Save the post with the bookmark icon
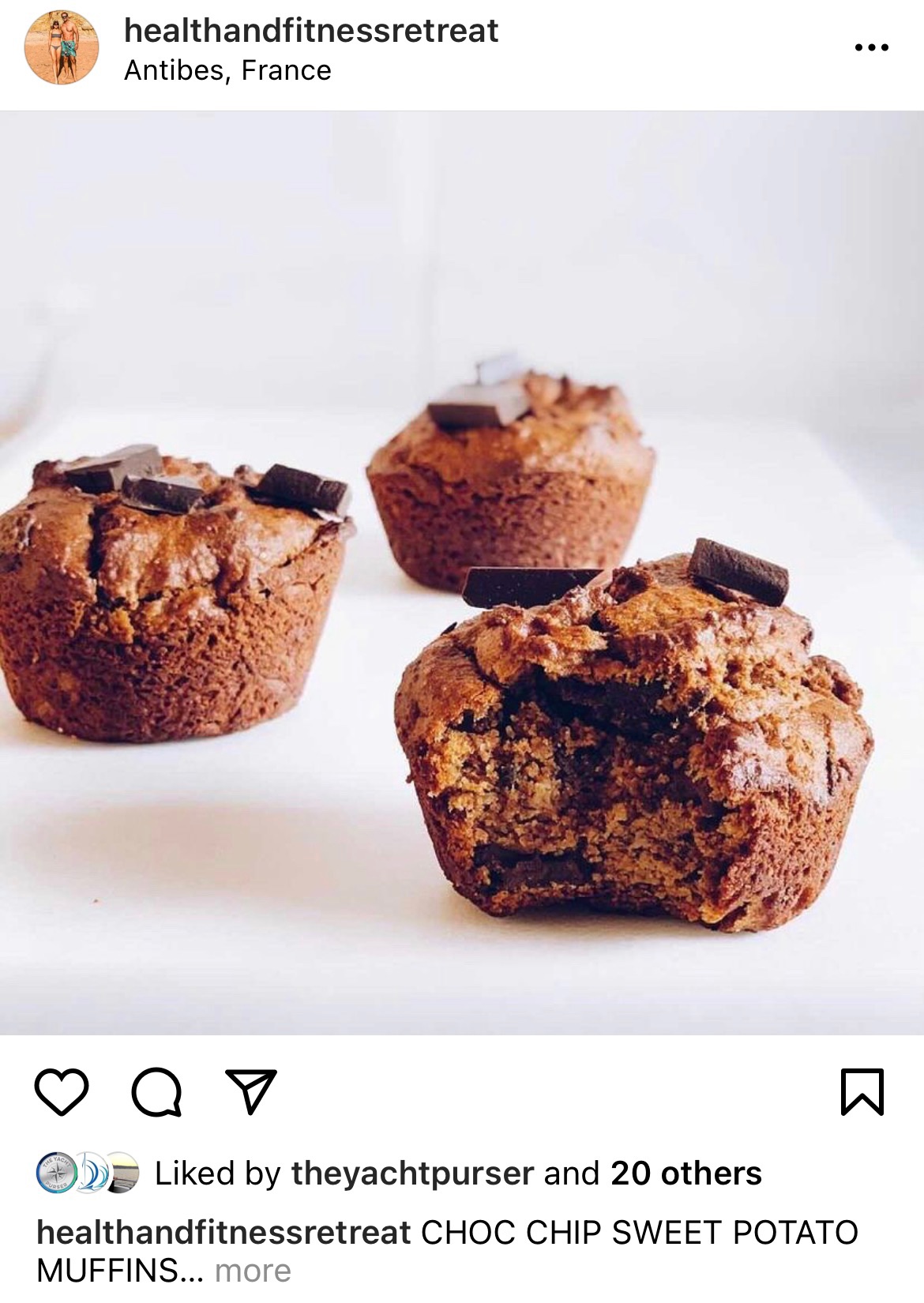The image size is (924, 1303). pos(862,1092)
